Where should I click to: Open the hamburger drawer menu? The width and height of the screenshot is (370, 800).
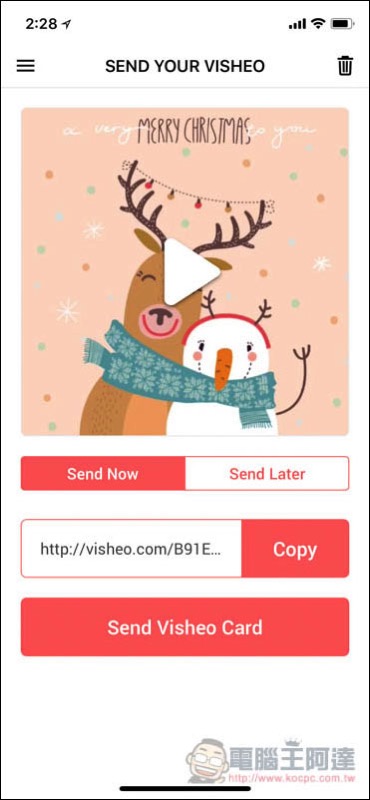tap(26, 66)
